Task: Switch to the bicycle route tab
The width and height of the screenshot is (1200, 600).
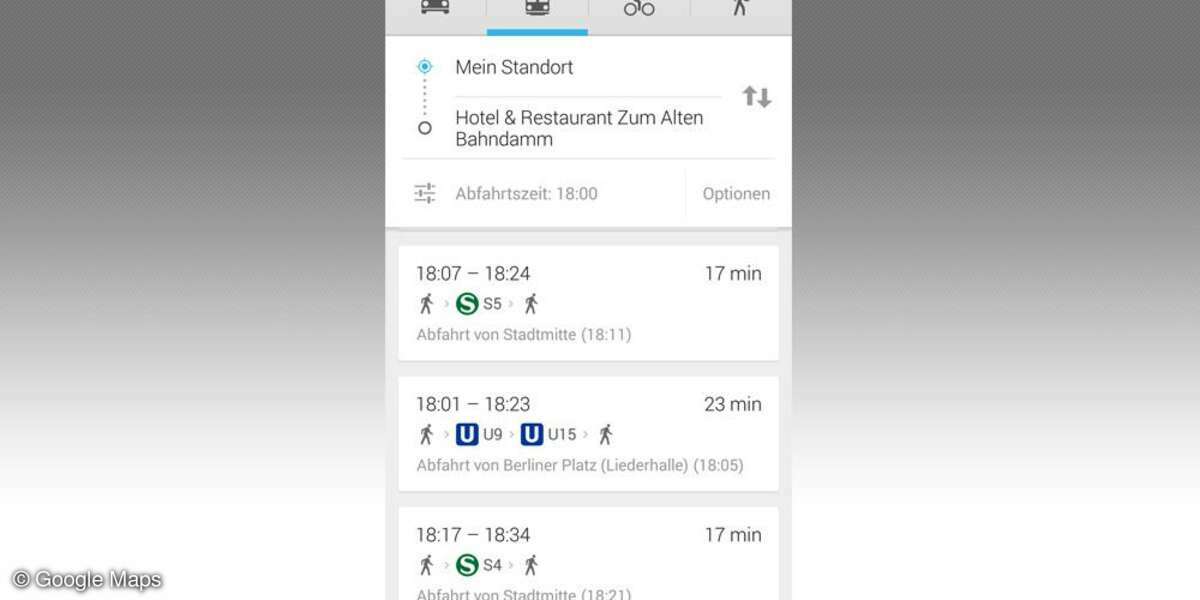Action: pyautogui.click(x=639, y=8)
